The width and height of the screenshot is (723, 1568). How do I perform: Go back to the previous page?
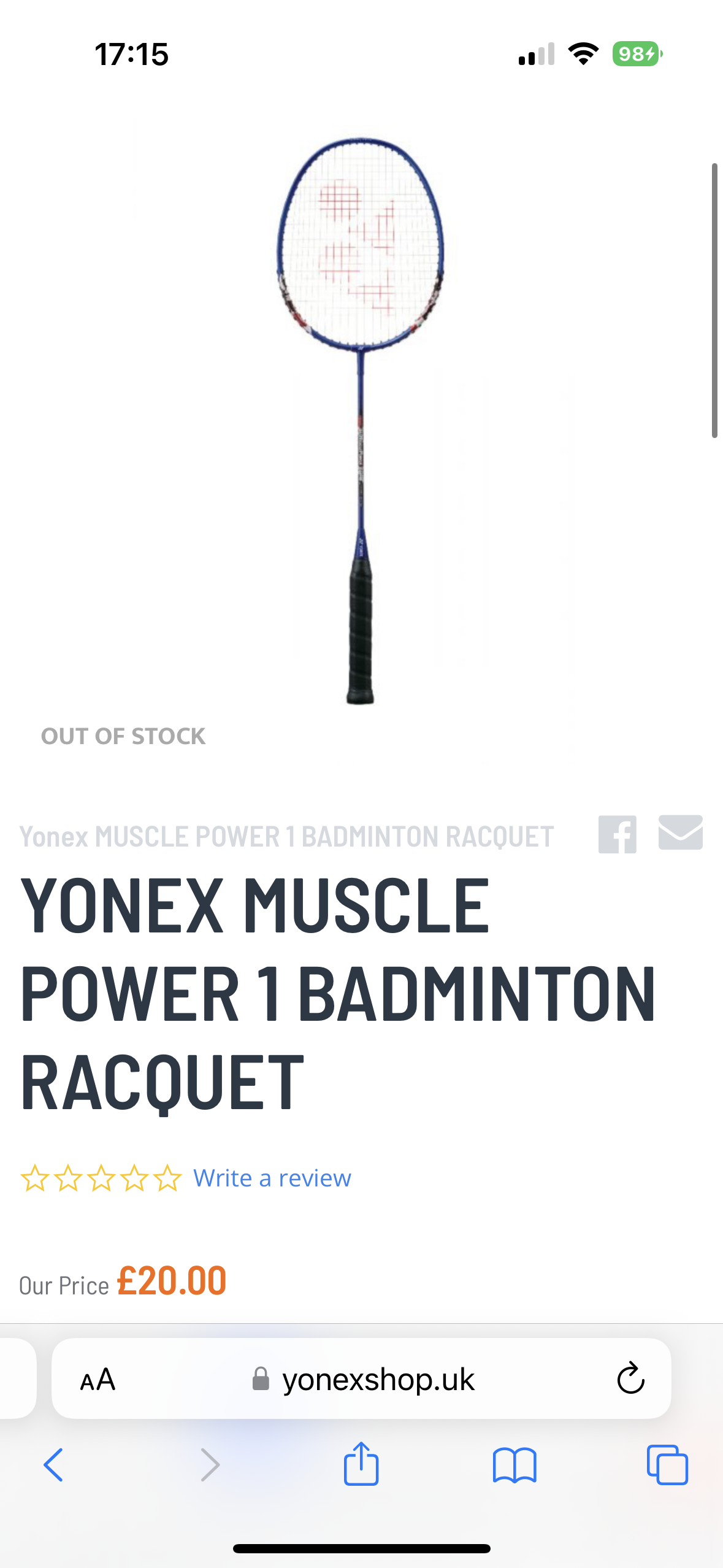53,1465
